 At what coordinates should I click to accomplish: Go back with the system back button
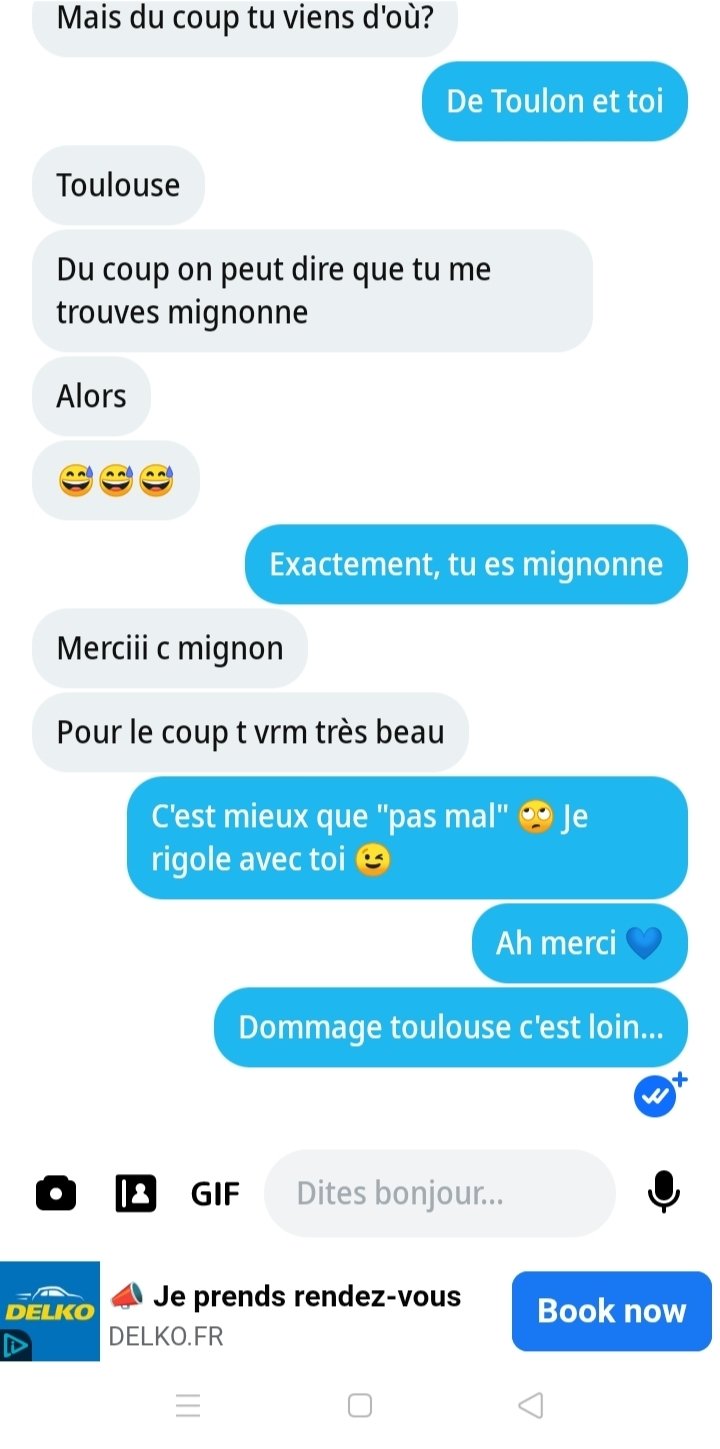click(x=531, y=1405)
